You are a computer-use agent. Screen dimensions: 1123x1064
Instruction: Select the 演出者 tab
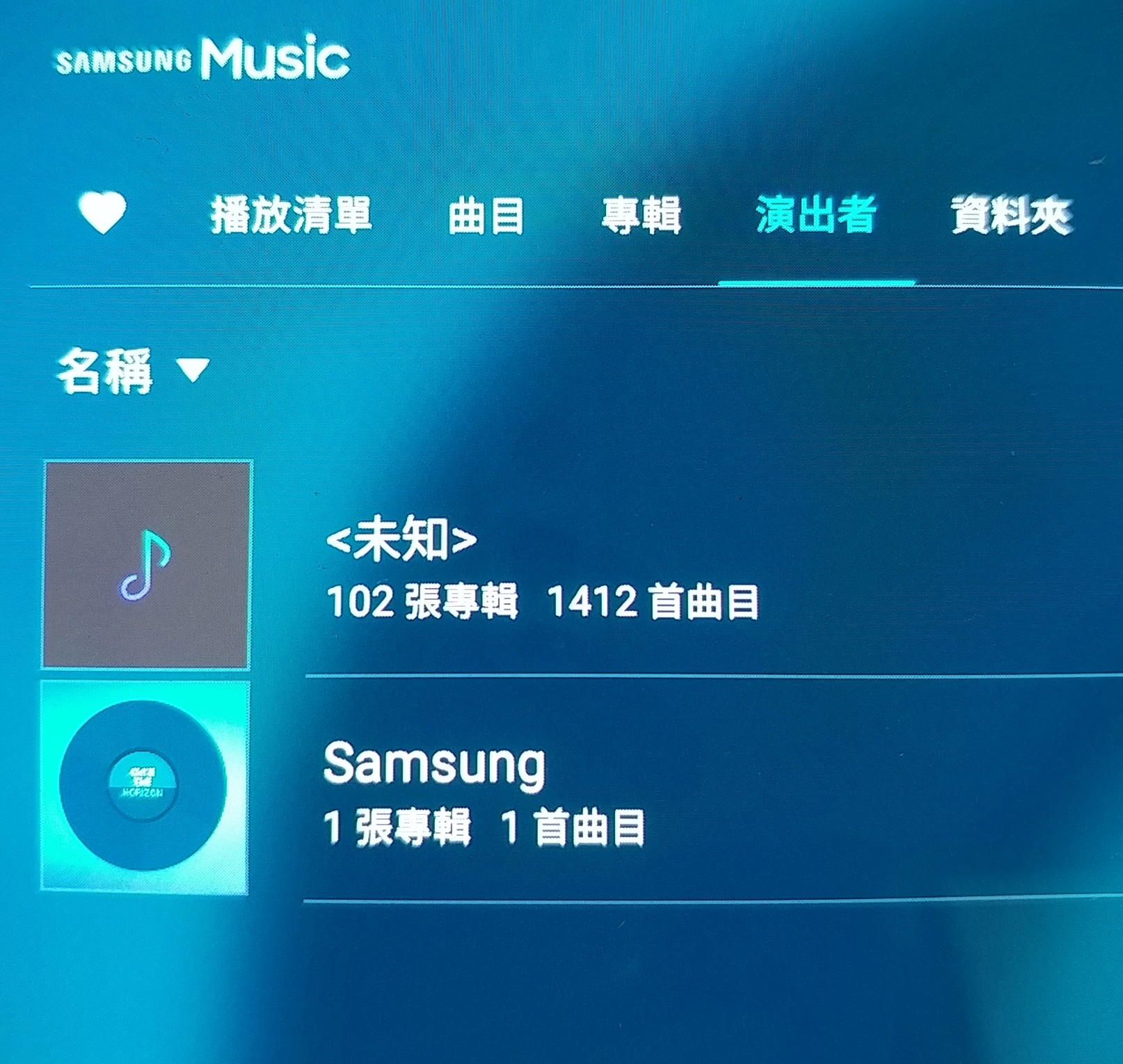tap(815, 215)
